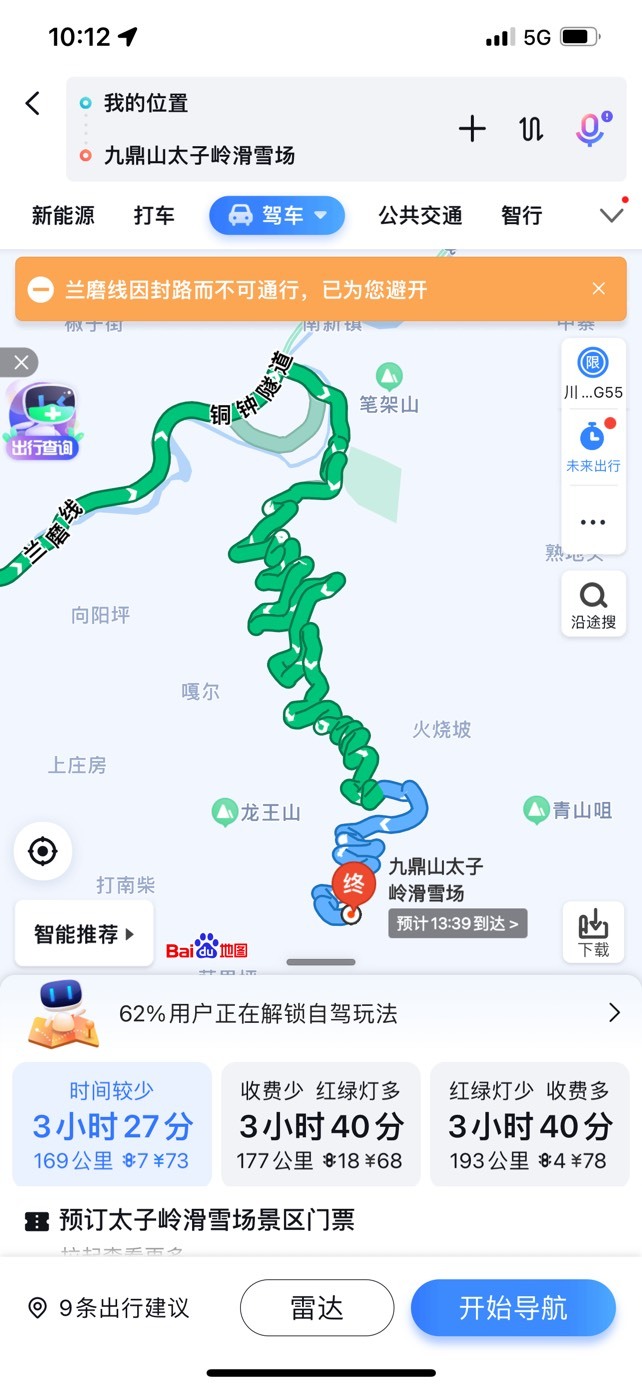The width and height of the screenshot is (642, 1389).
Task: Switch to the 新能源 tab
Action: coord(63,215)
